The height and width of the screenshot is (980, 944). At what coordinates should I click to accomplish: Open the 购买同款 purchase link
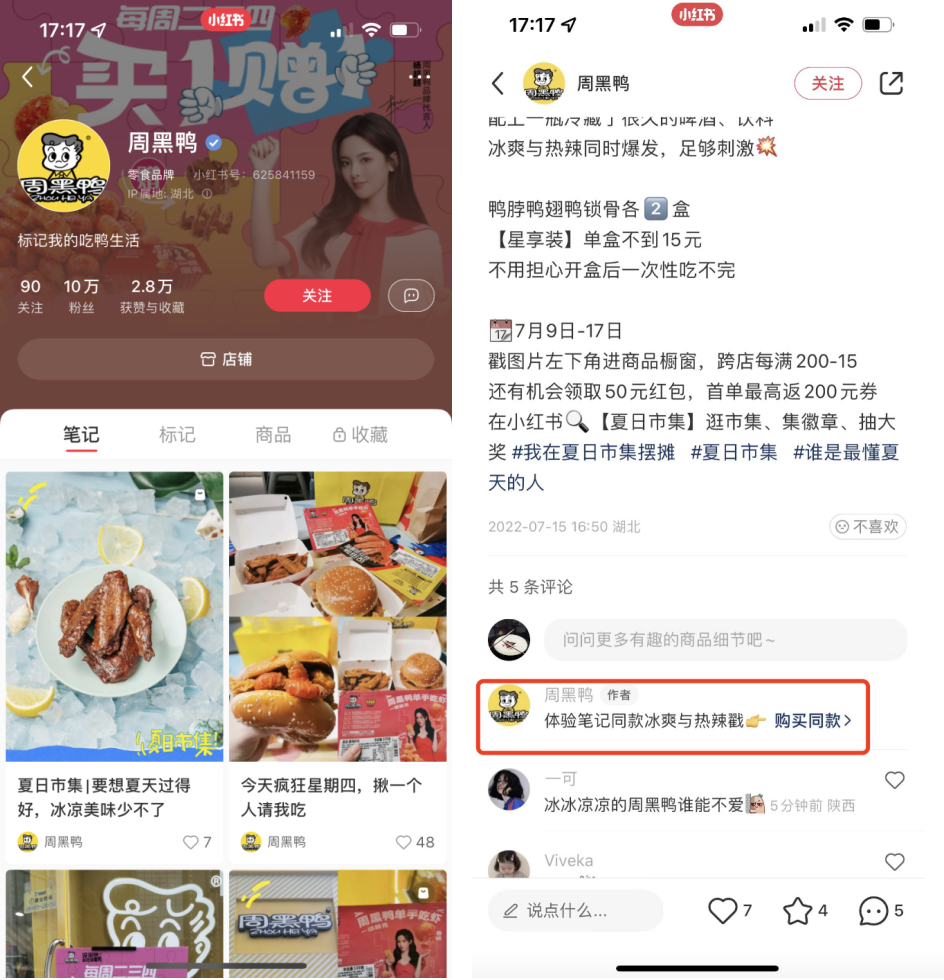(812, 720)
